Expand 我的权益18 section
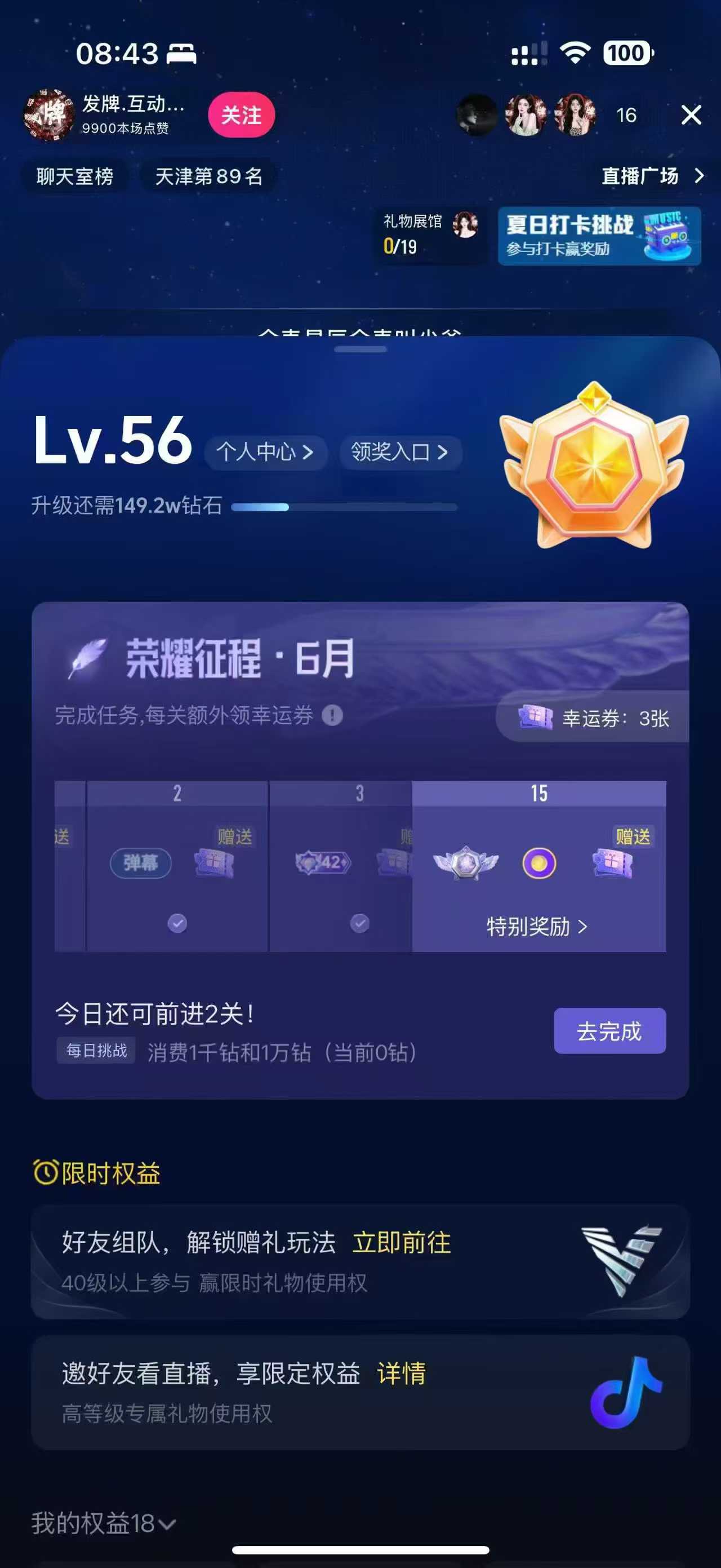721x1568 pixels. 104,1523
